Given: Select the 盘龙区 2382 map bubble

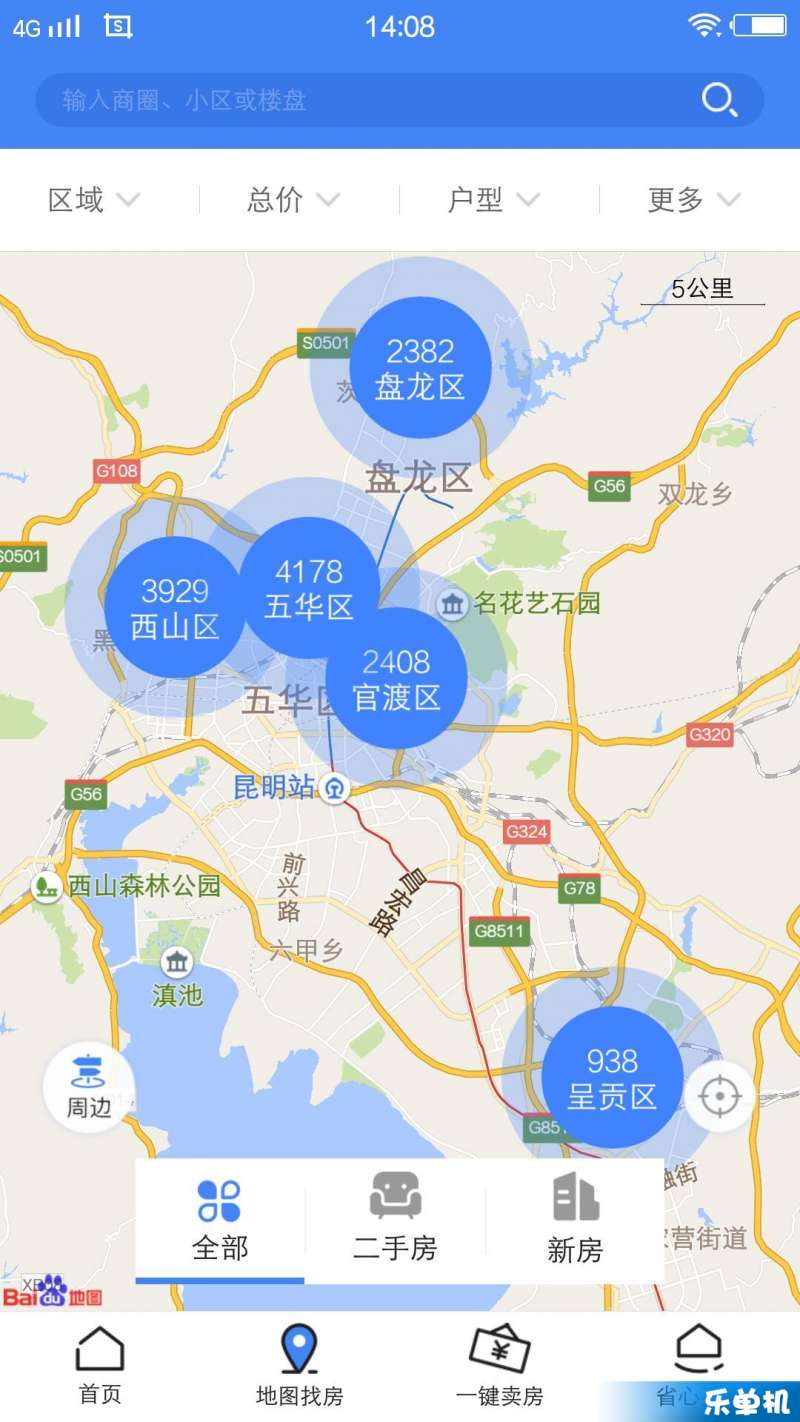Looking at the screenshot, I should (x=420, y=368).
